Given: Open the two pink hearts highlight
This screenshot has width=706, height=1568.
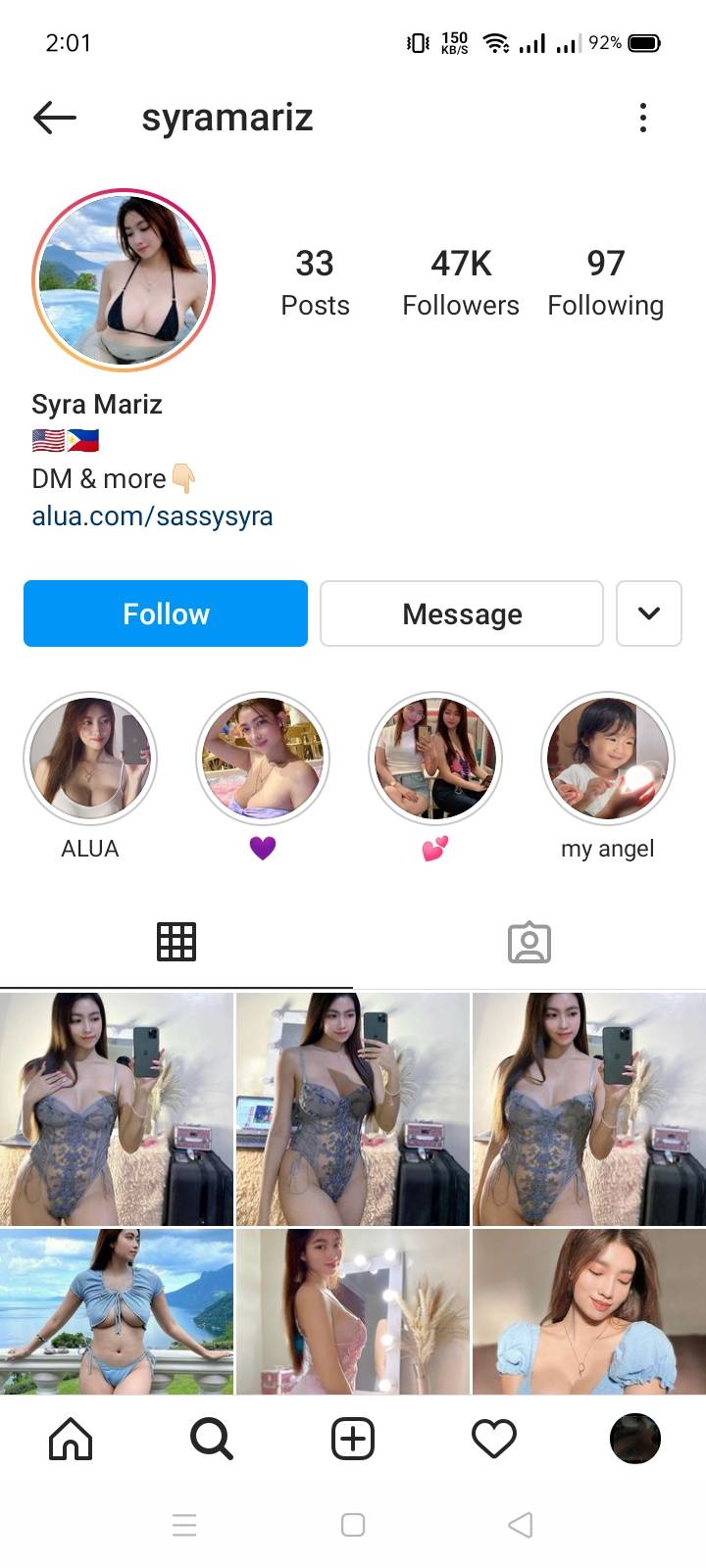Looking at the screenshot, I should 435,759.
